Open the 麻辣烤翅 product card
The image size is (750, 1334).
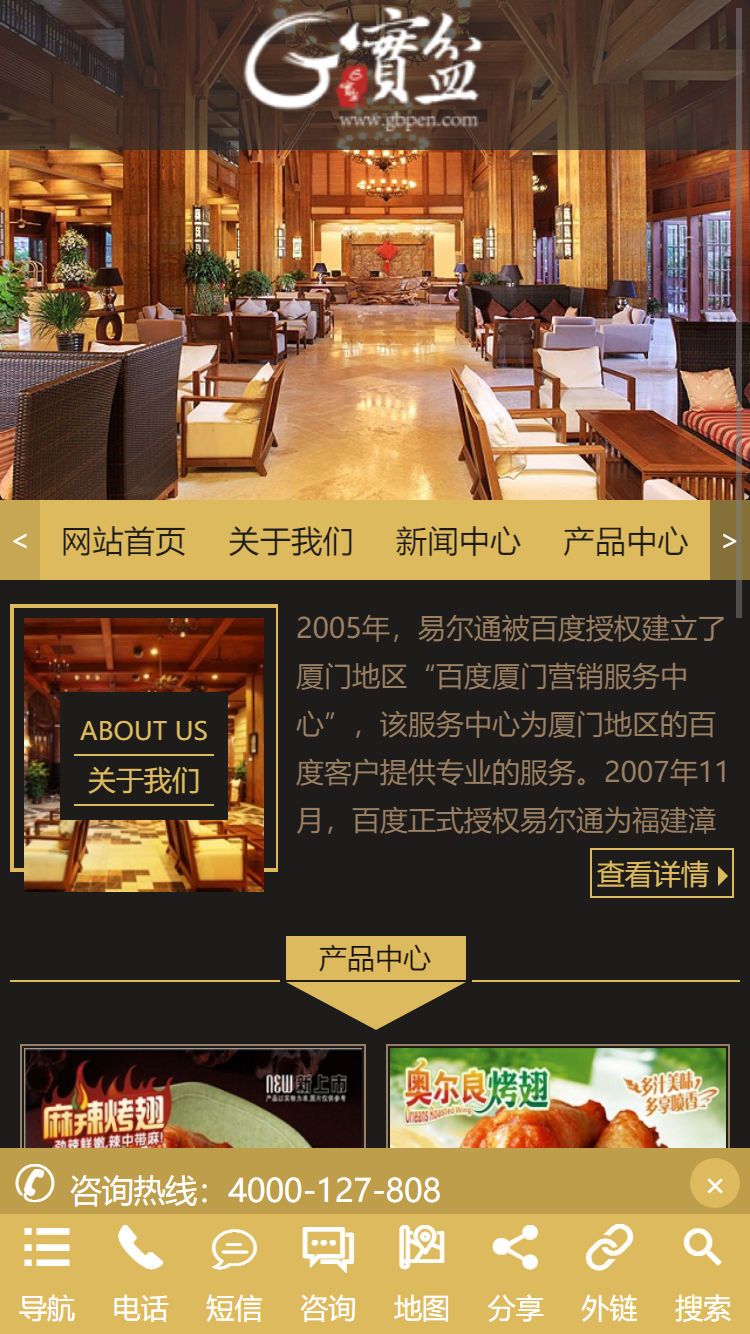pyautogui.click(x=193, y=1097)
